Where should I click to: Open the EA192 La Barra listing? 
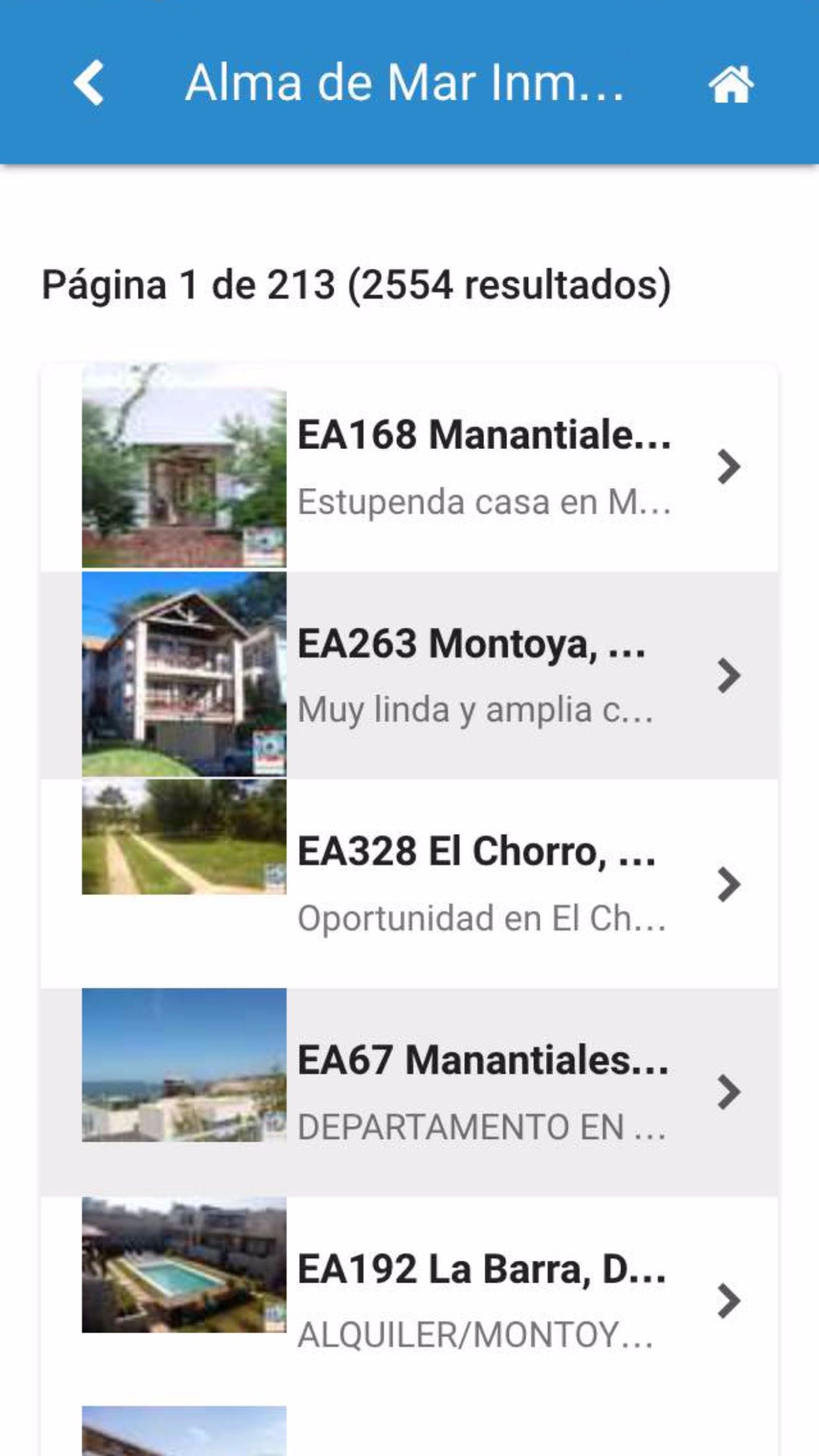[x=483, y=1300]
